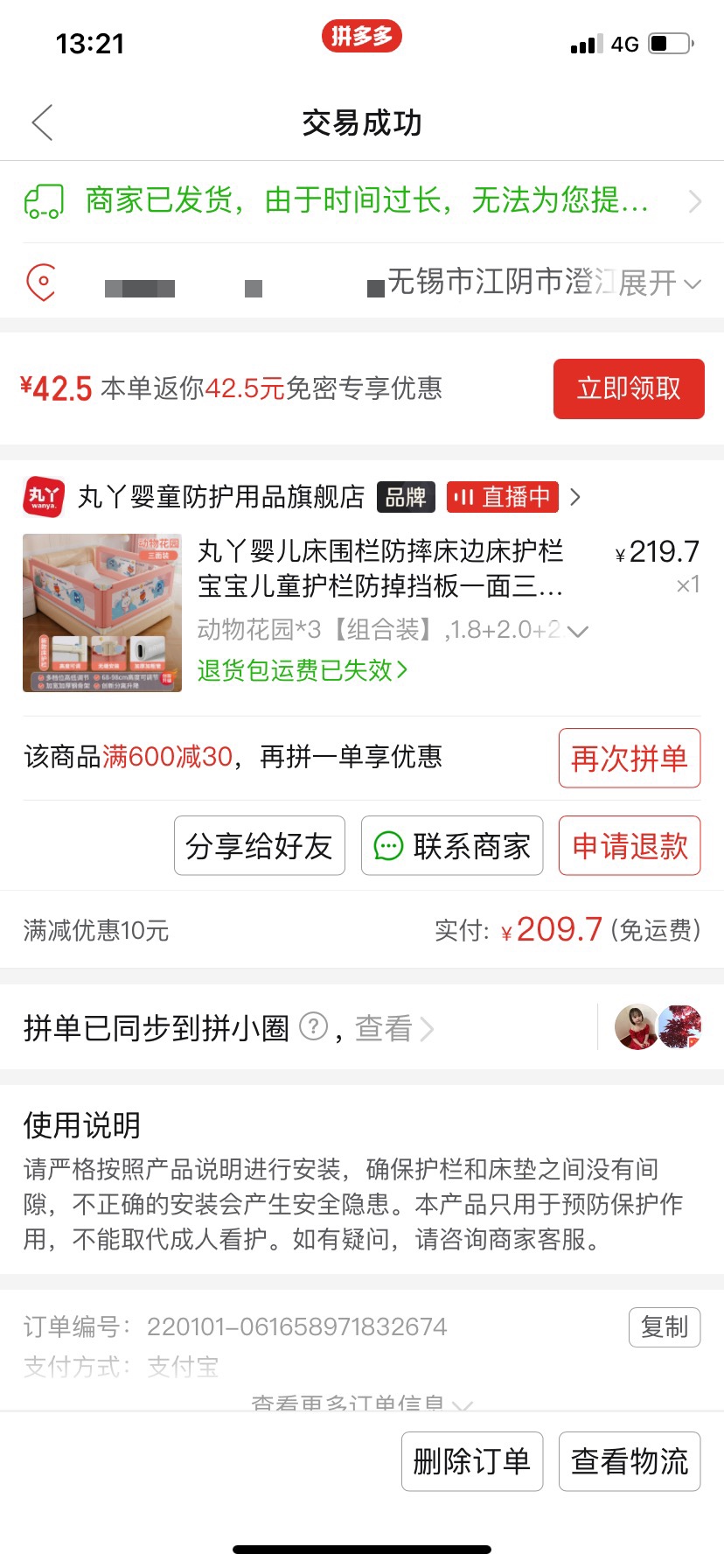Check delivery tracking with 查看物流
Image resolution: width=724 pixels, height=1568 pixels.
[629, 1461]
